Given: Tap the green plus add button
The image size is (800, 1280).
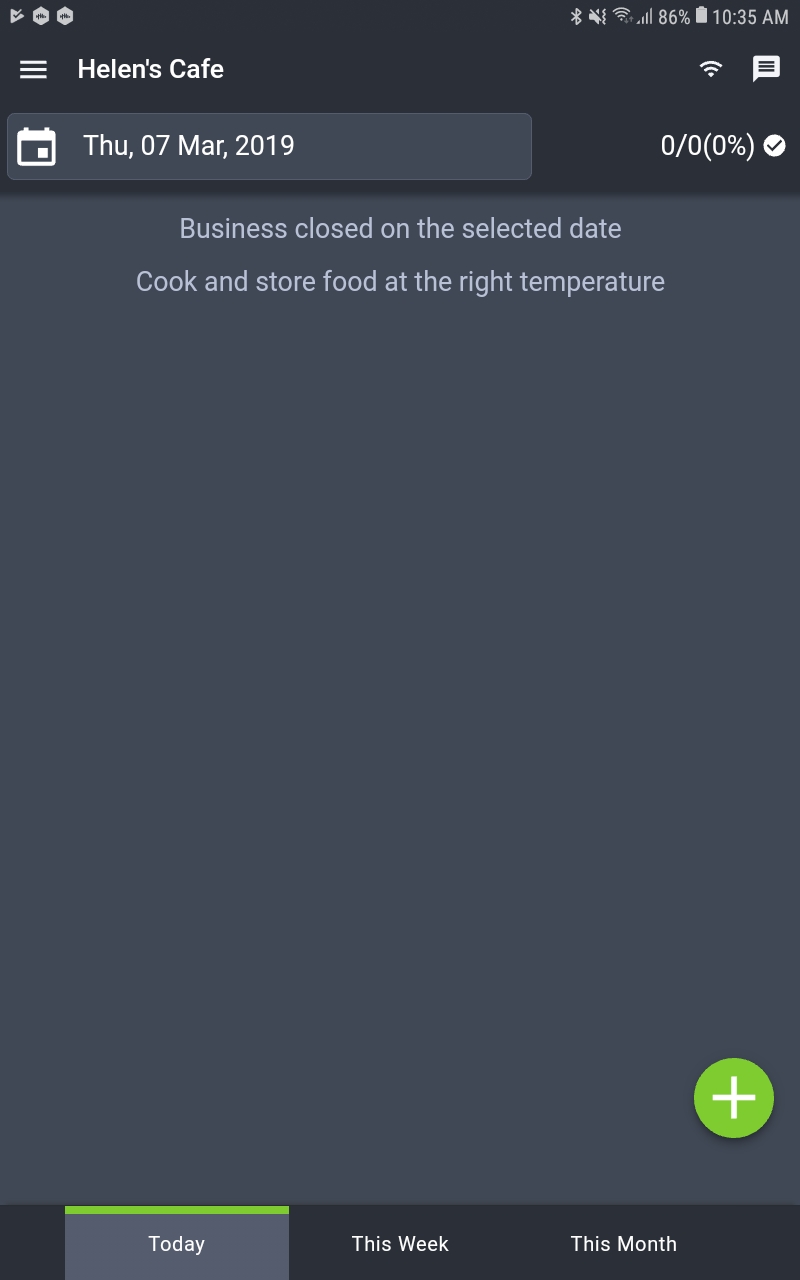Looking at the screenshot, I should 734,1098.
